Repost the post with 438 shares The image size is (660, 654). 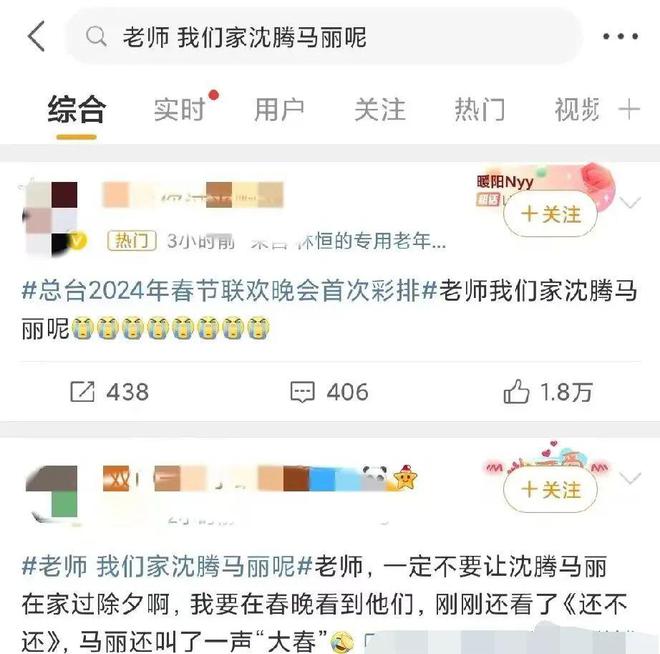click(109, 392)
